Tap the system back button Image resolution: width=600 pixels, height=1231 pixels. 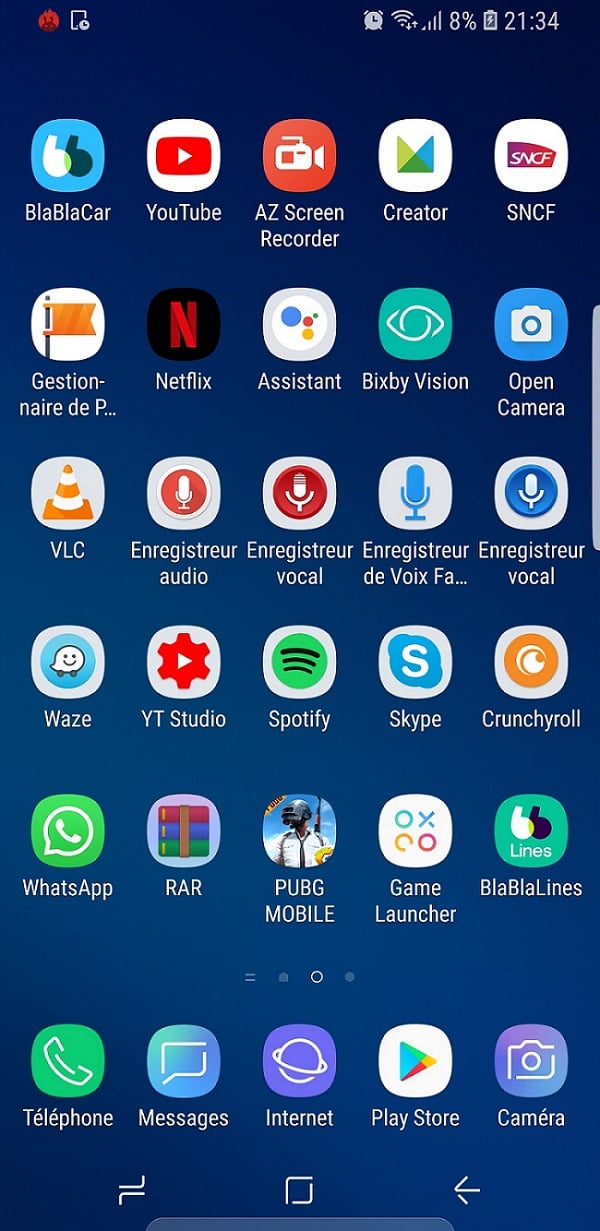pyautogui.click(x=466, y=1189)
